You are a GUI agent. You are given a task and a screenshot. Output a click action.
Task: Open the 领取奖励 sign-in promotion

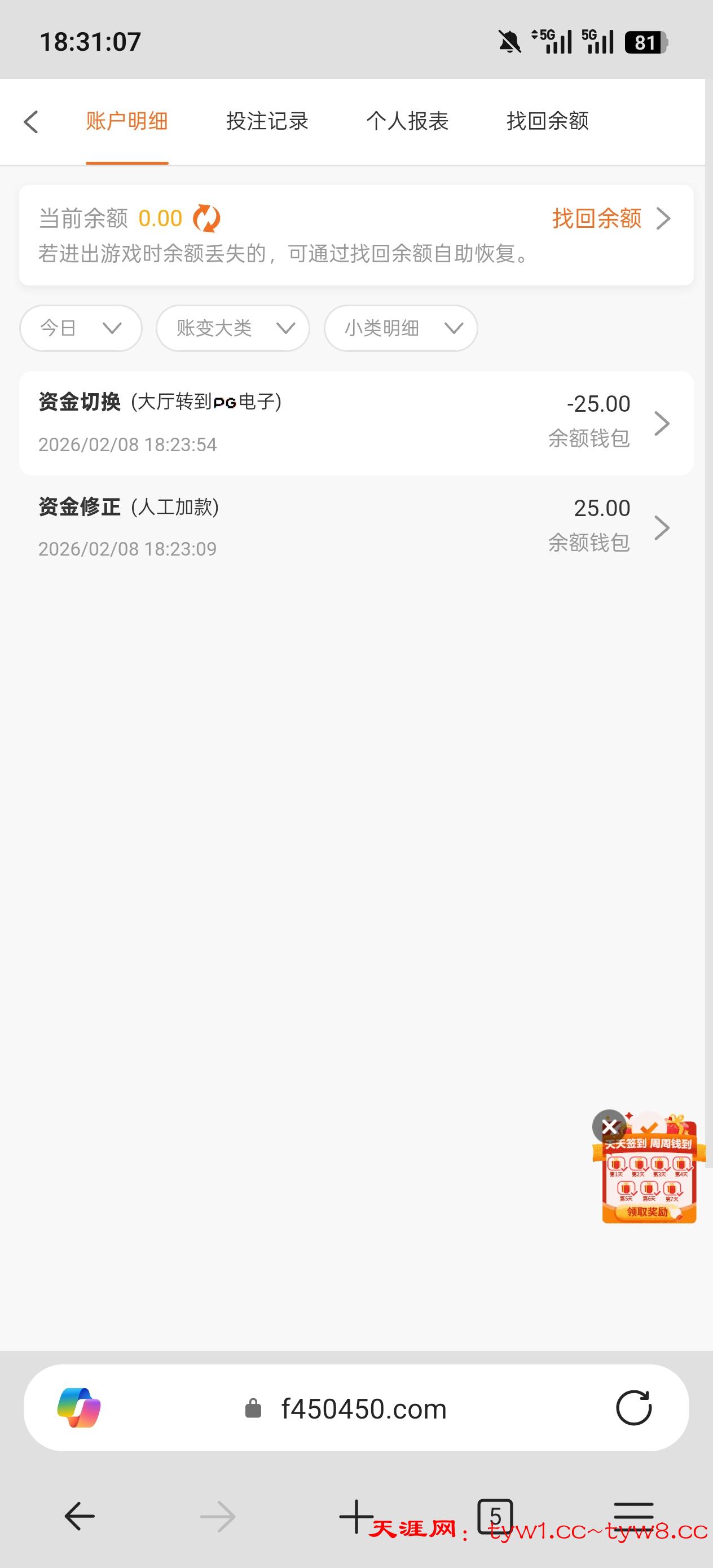(x=649, y=1212)
